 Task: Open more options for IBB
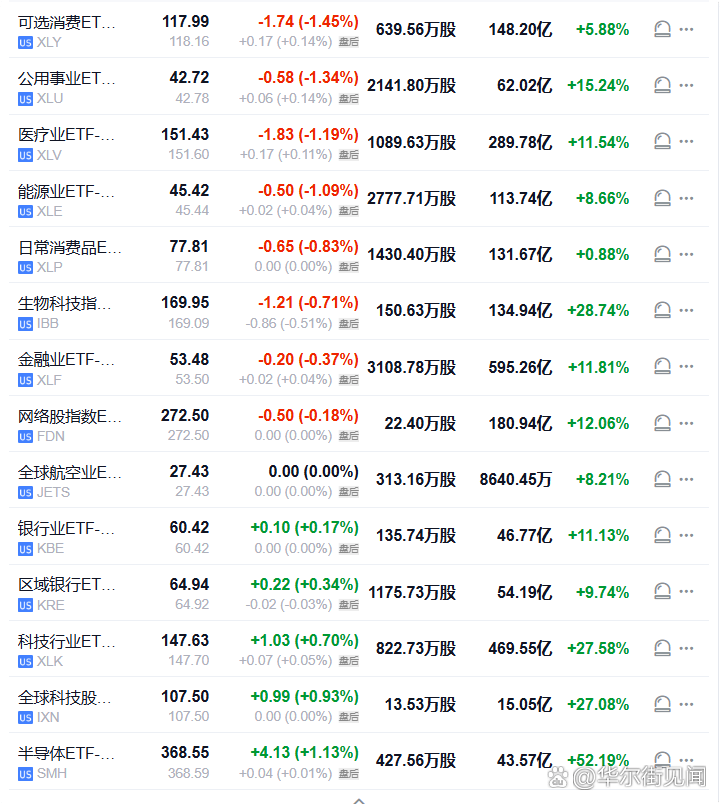click(686, 311)
